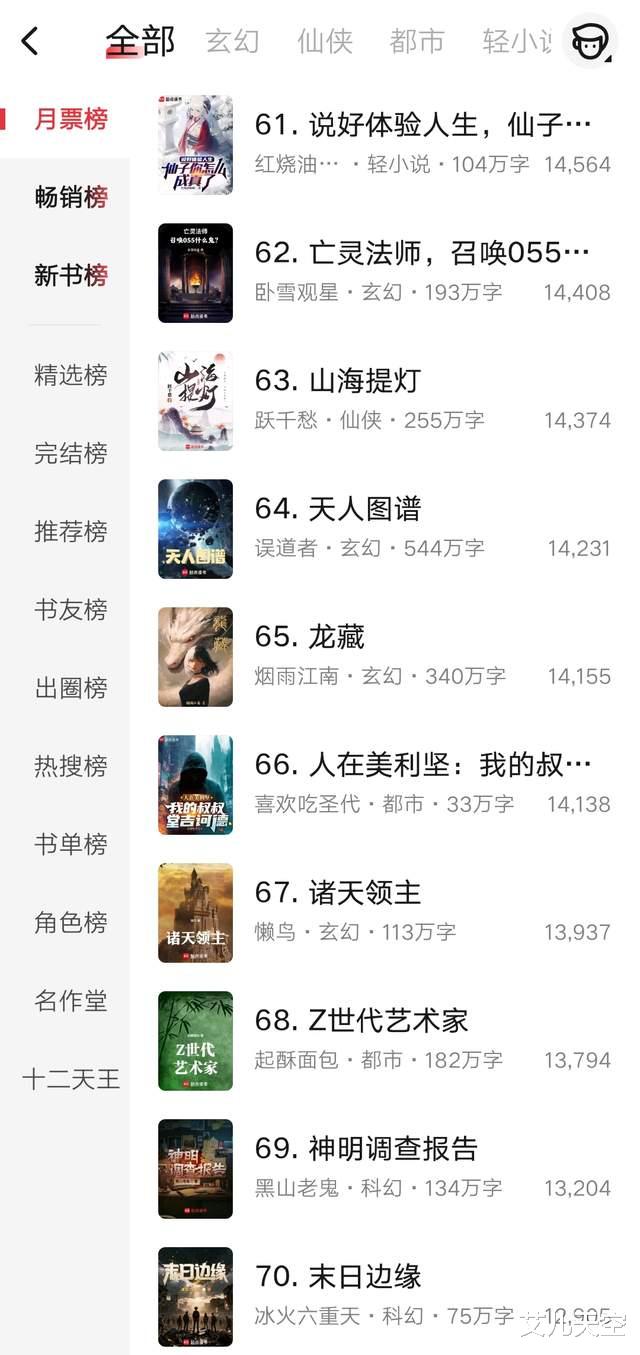Open book 67 诸天领主
This screenshot has width=640, height=1355.
pyautogui.click(x=337, y=893)
